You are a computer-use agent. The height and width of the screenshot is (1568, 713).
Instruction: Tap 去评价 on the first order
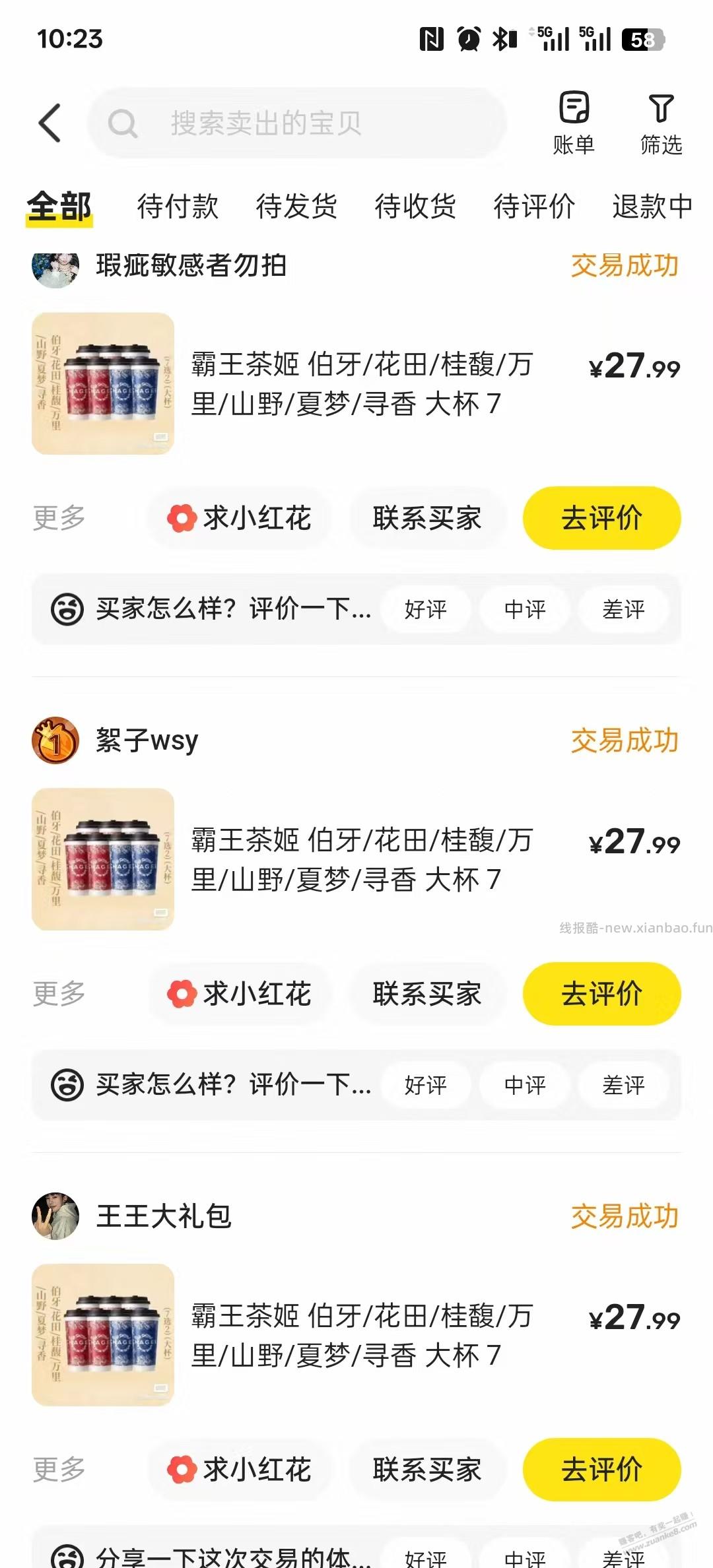click(601, 519)
